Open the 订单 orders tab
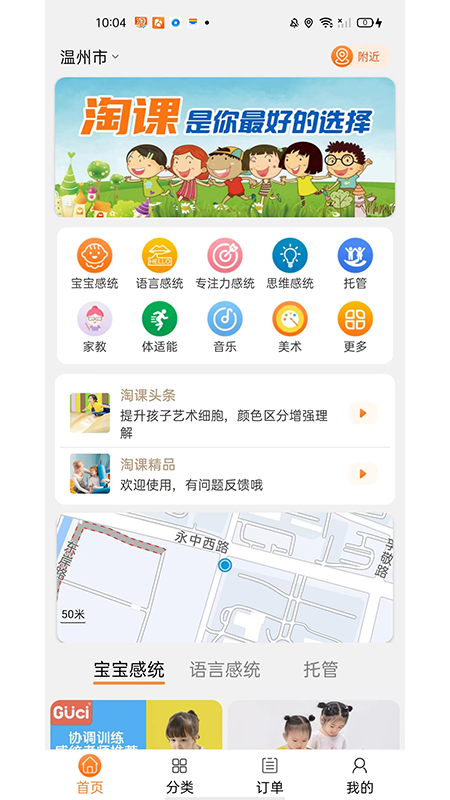The width and height of the screenshot is (450, 800). (269, 775)
